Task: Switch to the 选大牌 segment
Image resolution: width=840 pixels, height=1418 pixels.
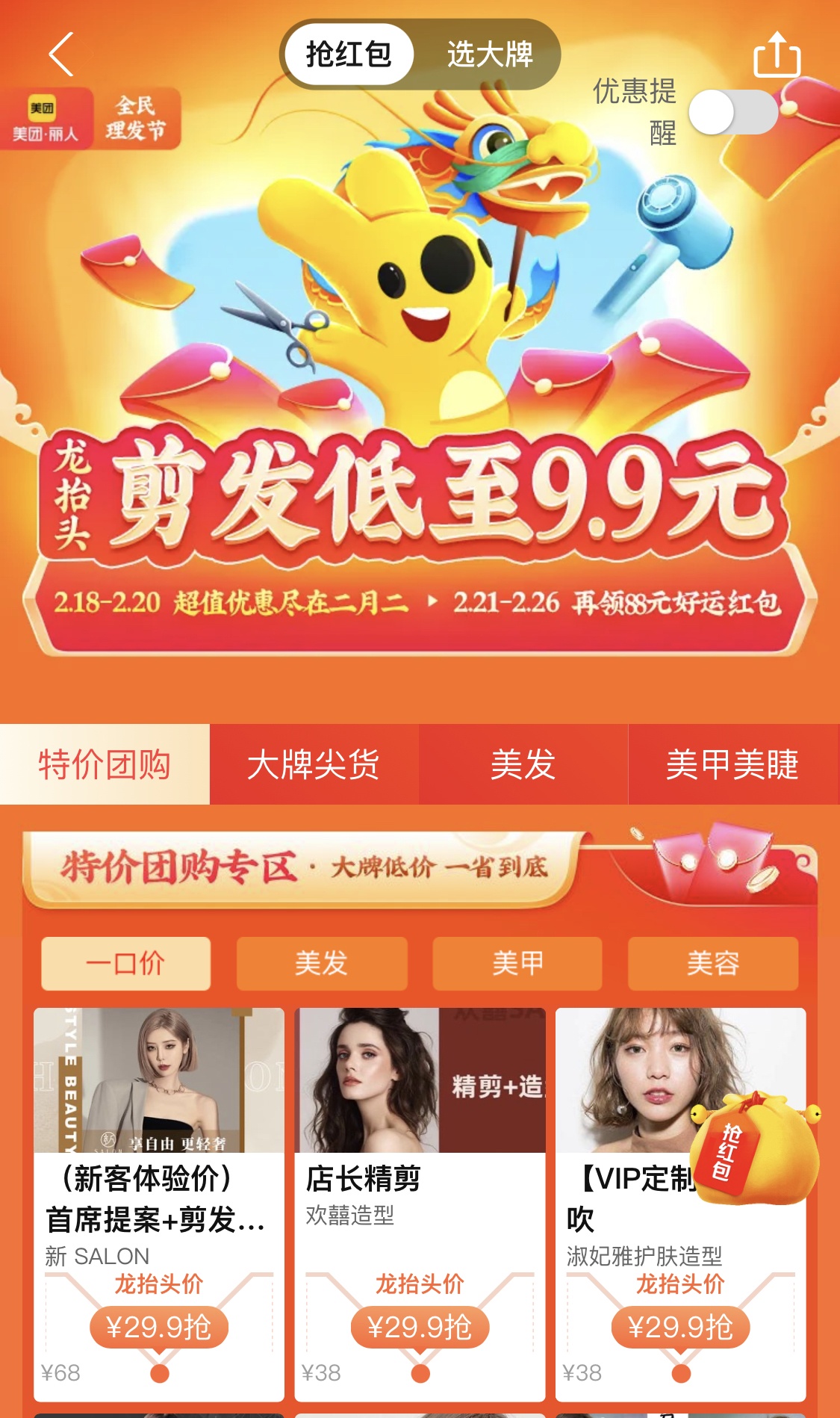Action: [490, 55]
